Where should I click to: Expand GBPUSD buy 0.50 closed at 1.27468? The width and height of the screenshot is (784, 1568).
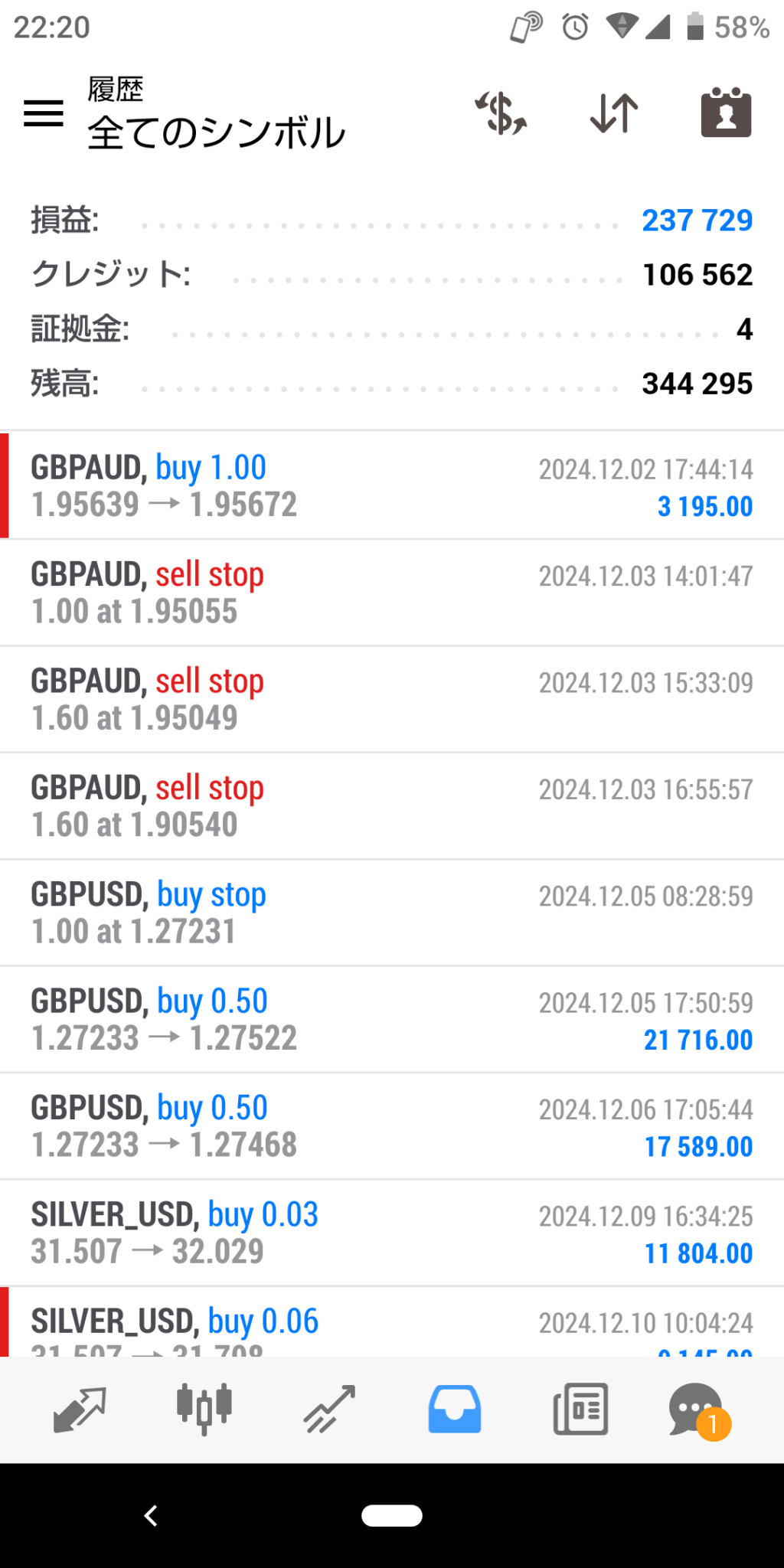tap(392, 1126)
